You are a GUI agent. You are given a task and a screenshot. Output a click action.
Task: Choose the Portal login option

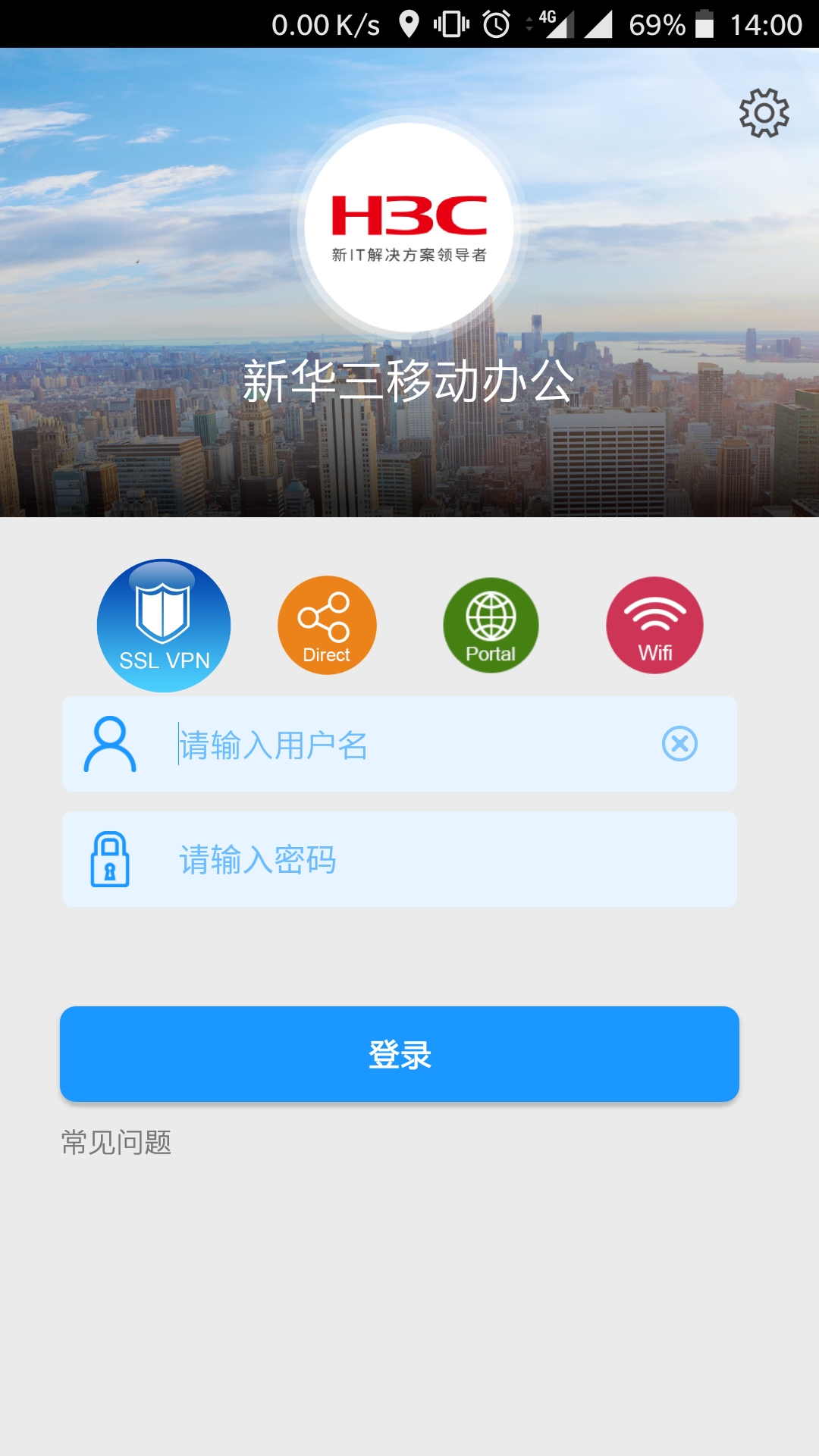click(x=491, y=626)
